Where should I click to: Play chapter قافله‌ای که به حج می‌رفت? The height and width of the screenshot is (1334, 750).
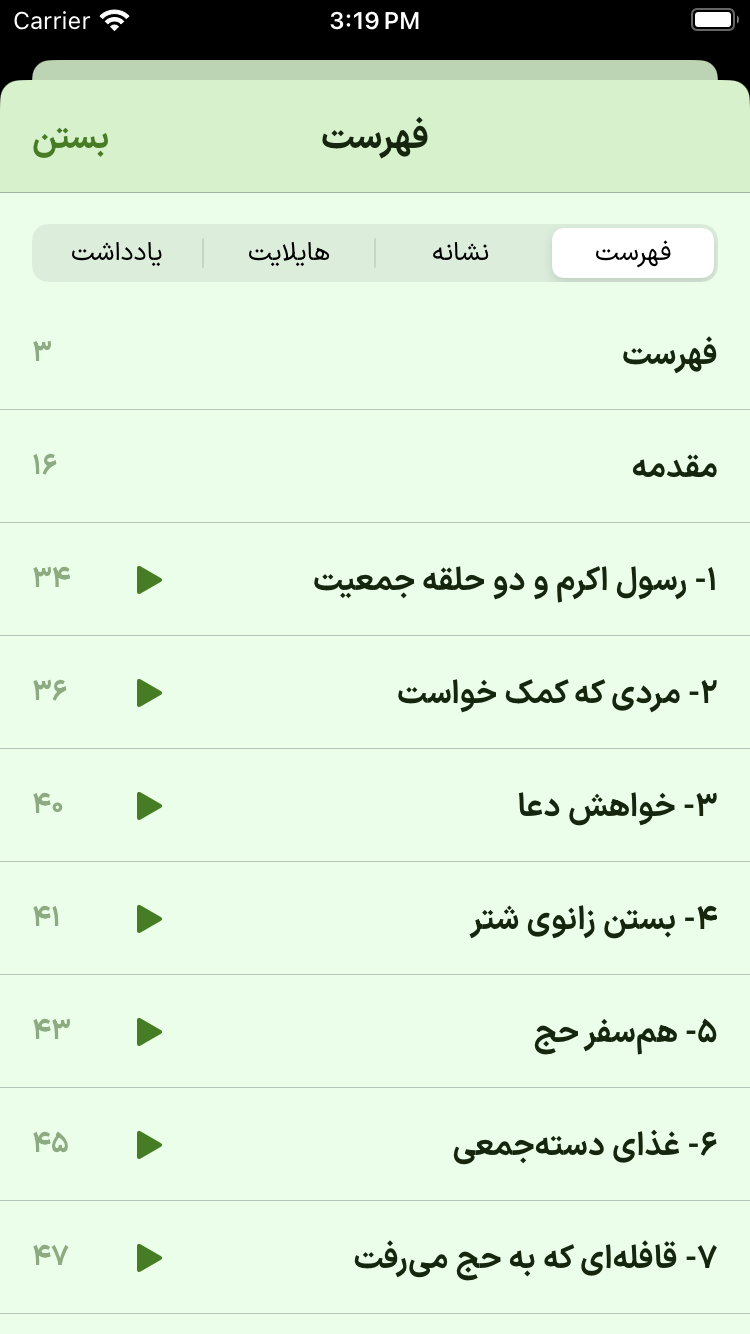(x=148, y=1258)
